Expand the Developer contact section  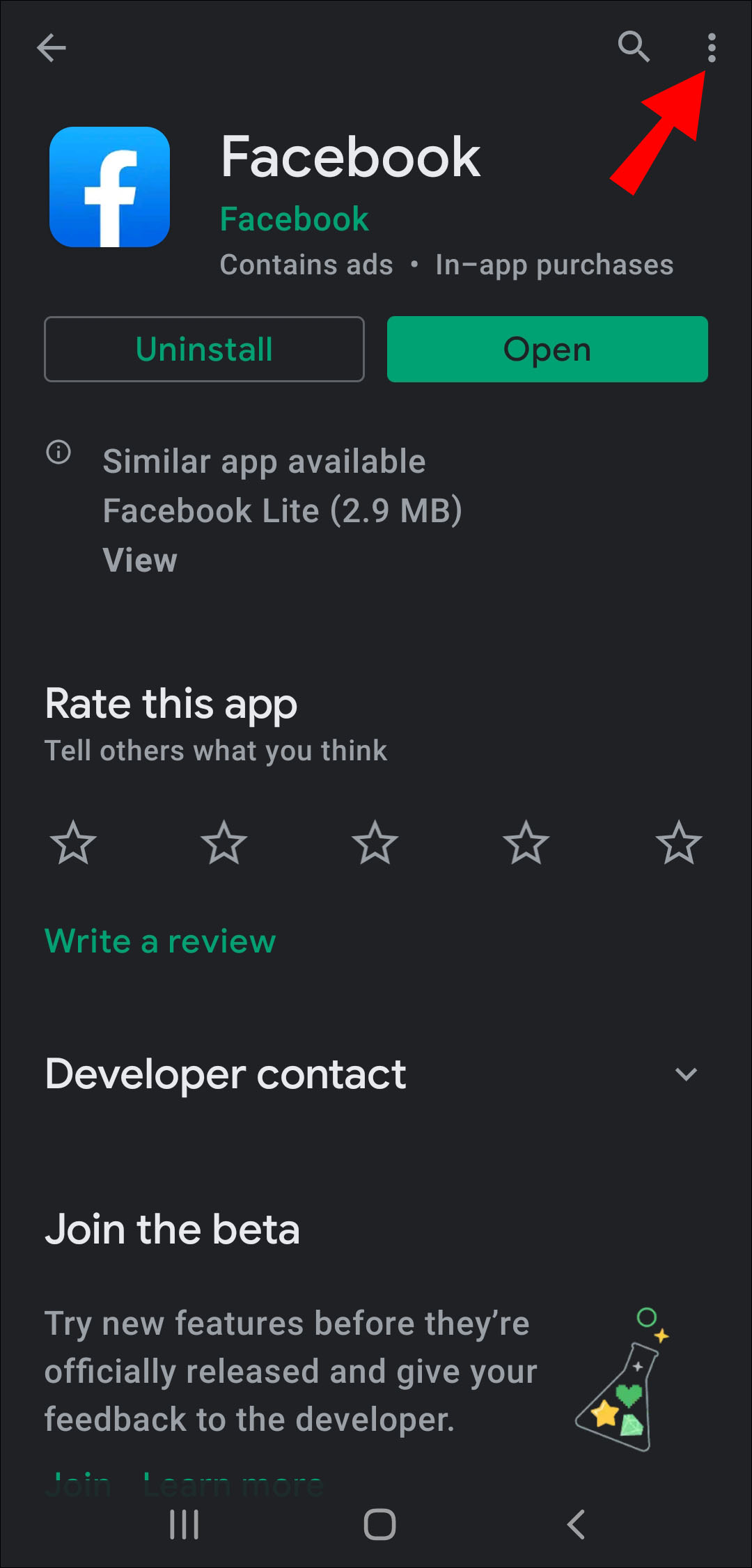pyautogui.click(x=686, y=1074)
